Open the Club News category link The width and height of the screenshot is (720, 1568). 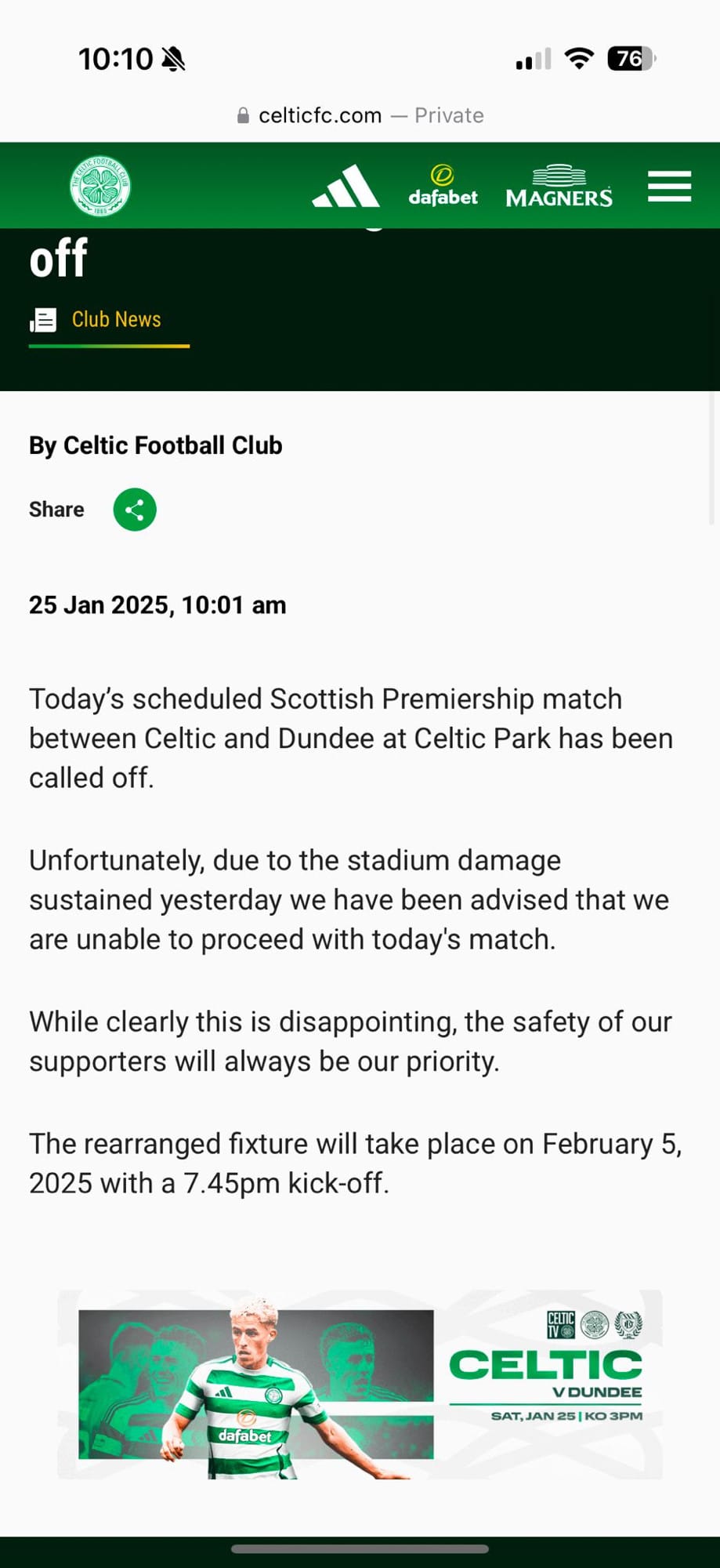pos(116,319)
